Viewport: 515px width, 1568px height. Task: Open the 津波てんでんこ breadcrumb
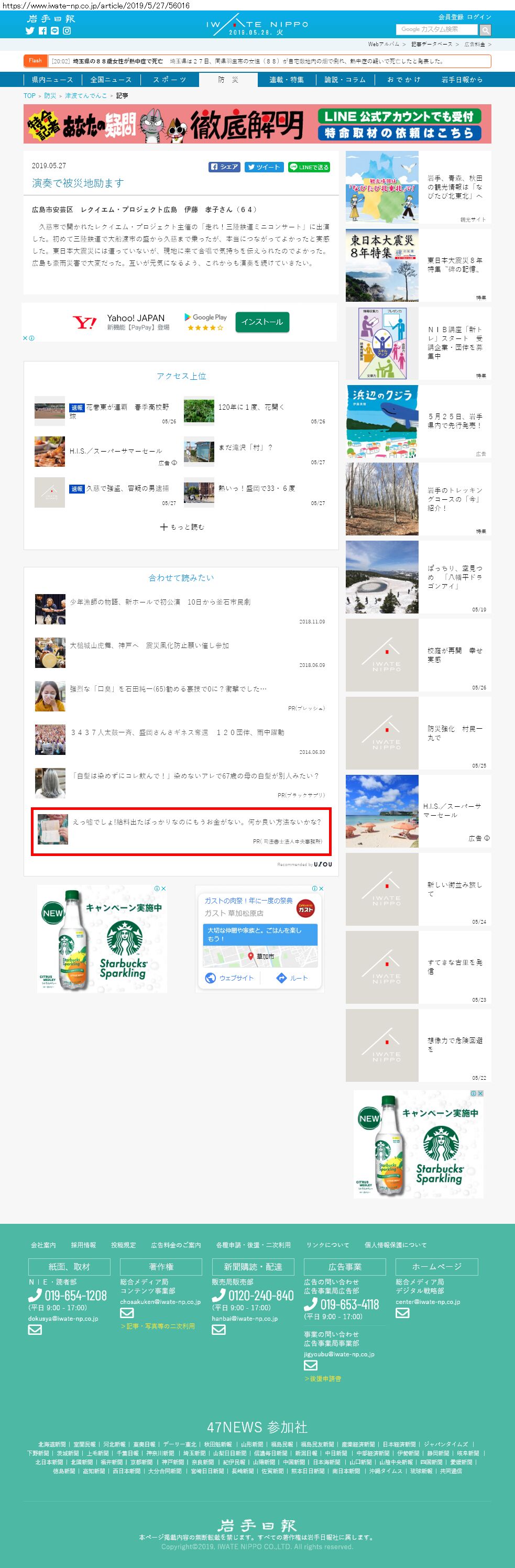tap(86, 95)
